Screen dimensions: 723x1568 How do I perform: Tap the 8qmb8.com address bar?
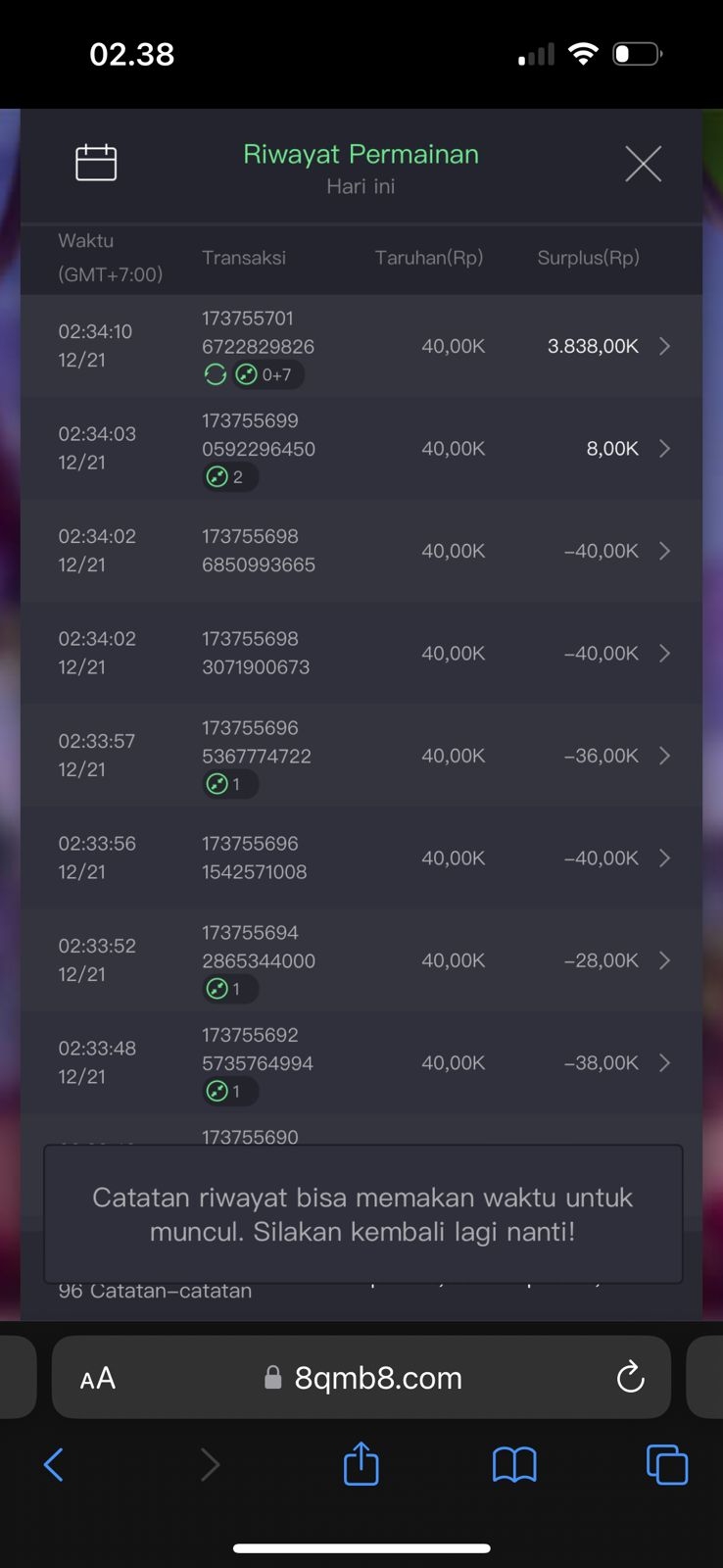pyautogui.click(x=378, y=1378)
